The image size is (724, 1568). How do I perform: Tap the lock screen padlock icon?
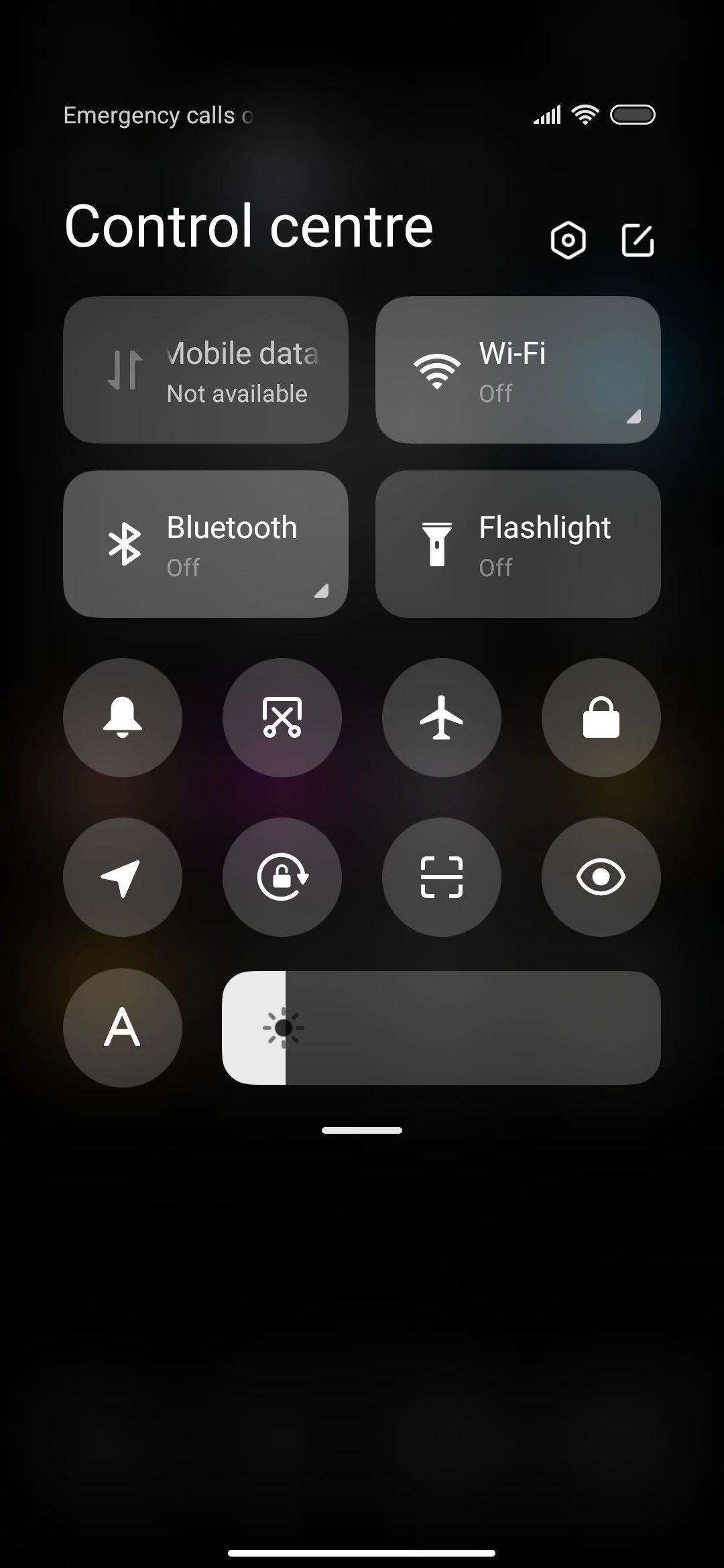pos(601,718)
